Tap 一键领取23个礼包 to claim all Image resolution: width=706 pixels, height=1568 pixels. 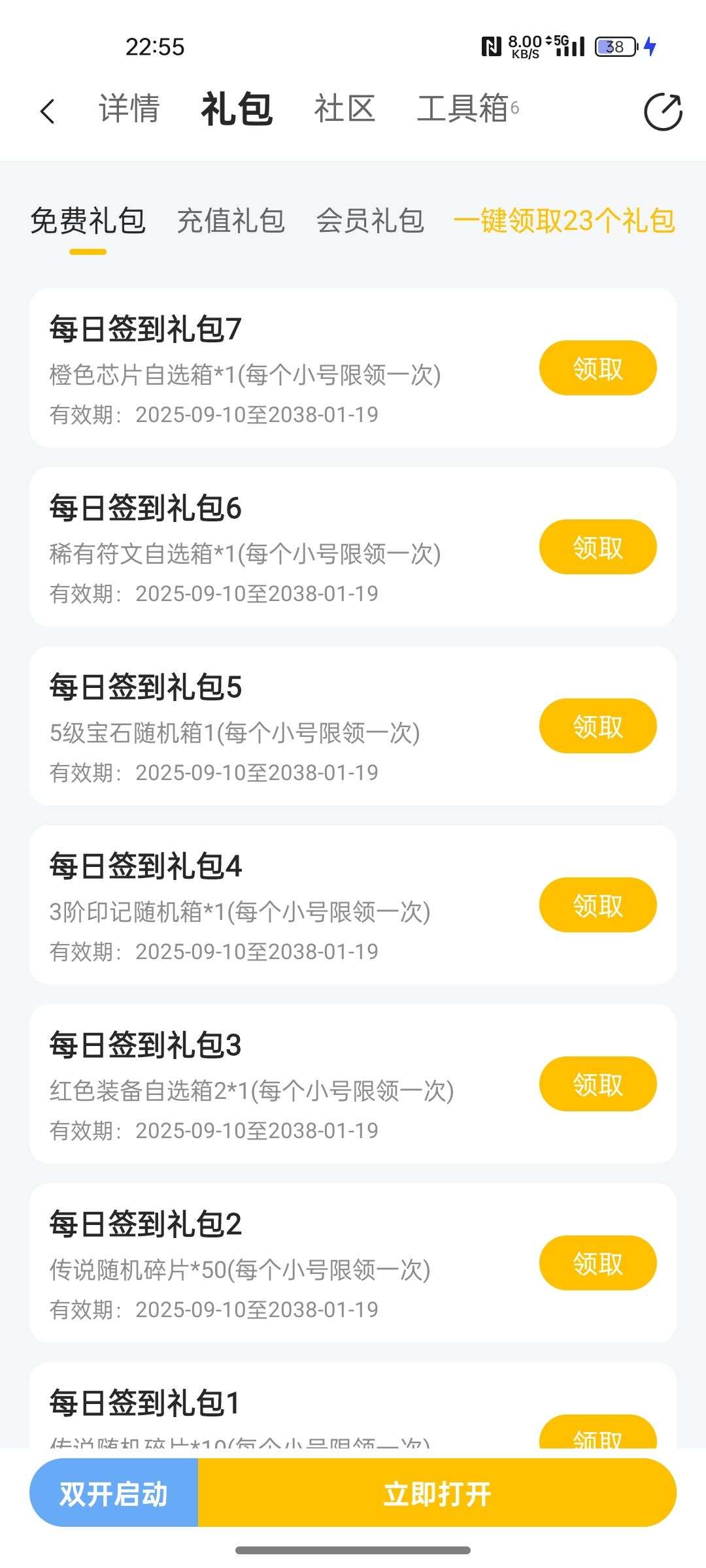click(564, 221)
